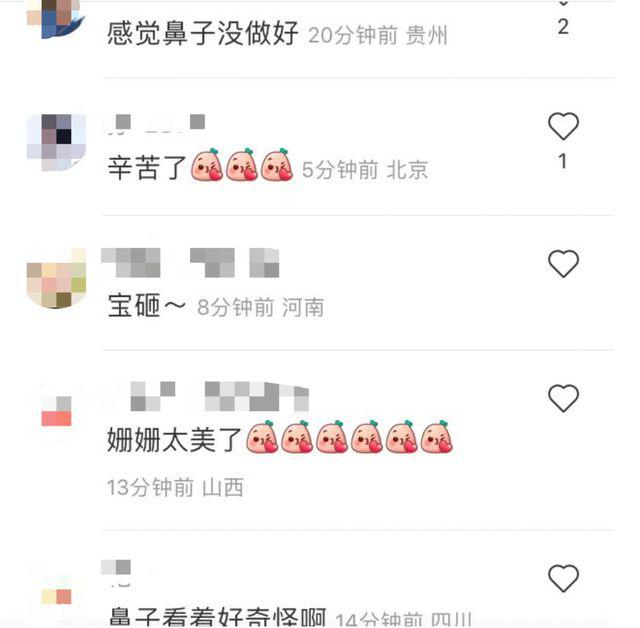Reply to the comment "感觉鼻子没做好"
This screenshot has height=628, width=640.
pos(203,35)
